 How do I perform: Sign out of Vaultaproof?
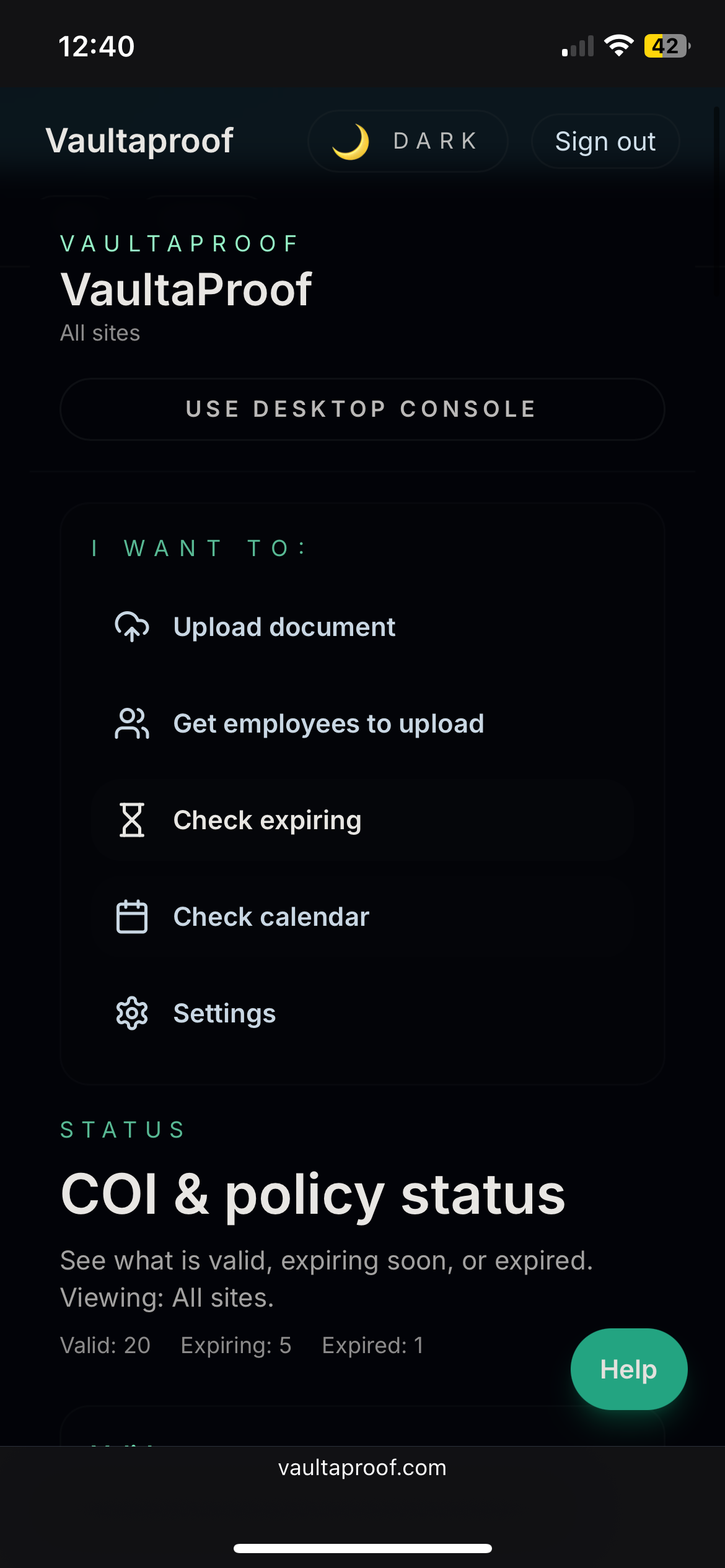[605, 141]
